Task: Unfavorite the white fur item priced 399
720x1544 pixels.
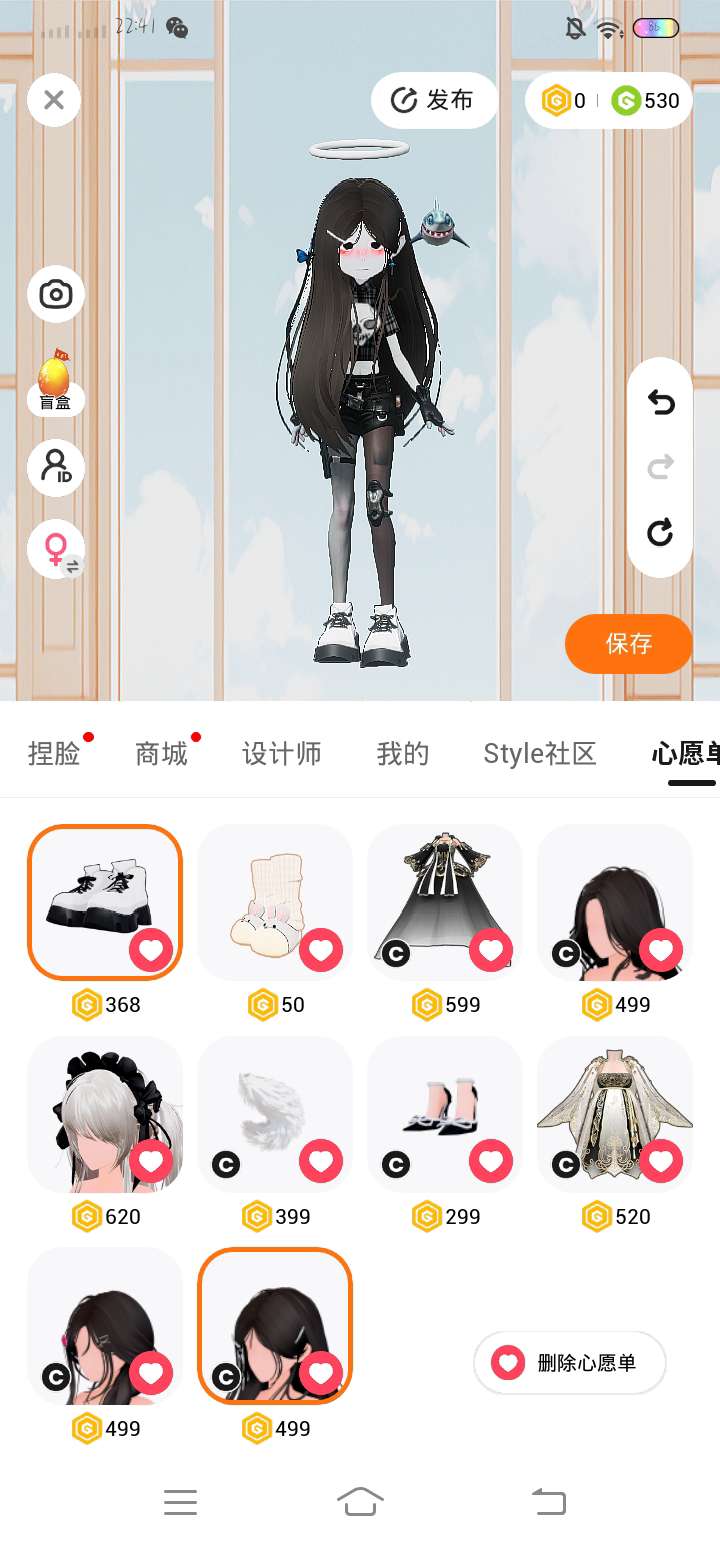Action: tap(321, 1161)
